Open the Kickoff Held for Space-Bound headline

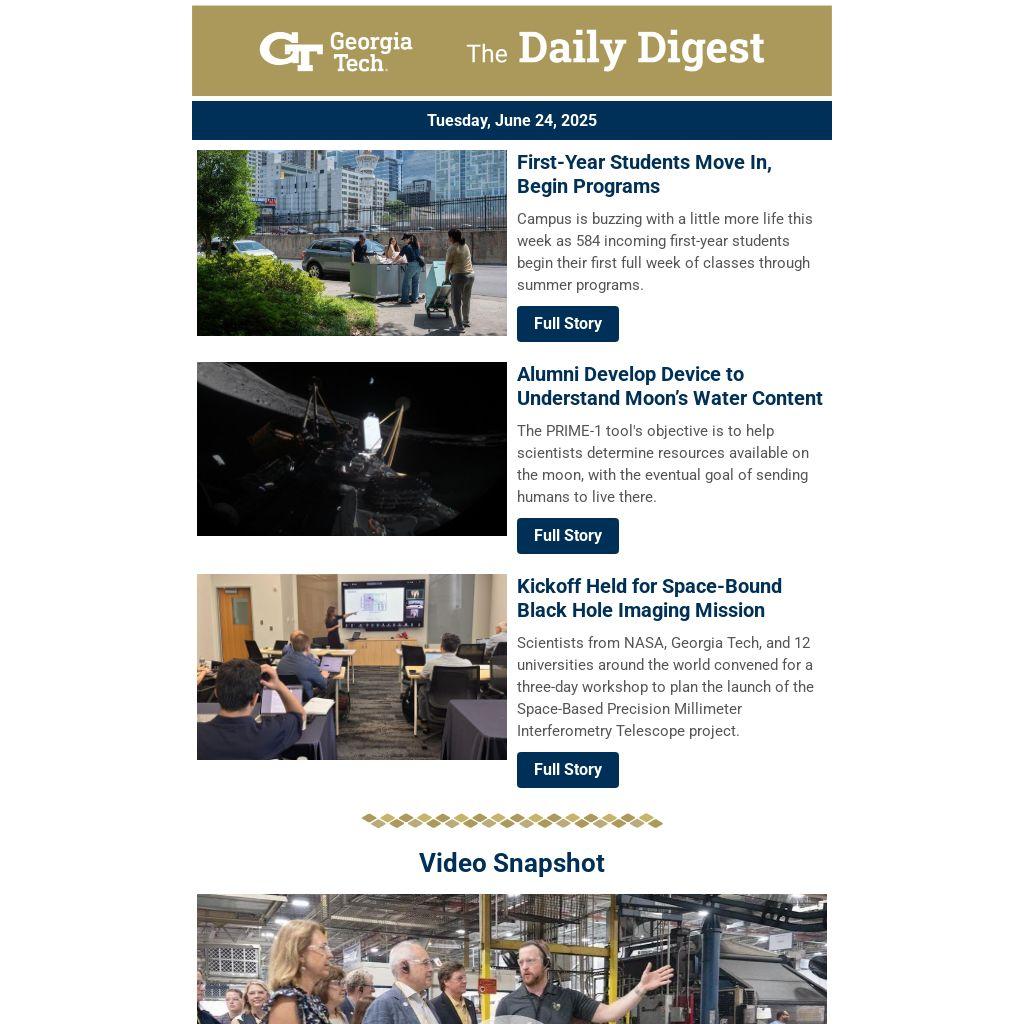point(649,598)
